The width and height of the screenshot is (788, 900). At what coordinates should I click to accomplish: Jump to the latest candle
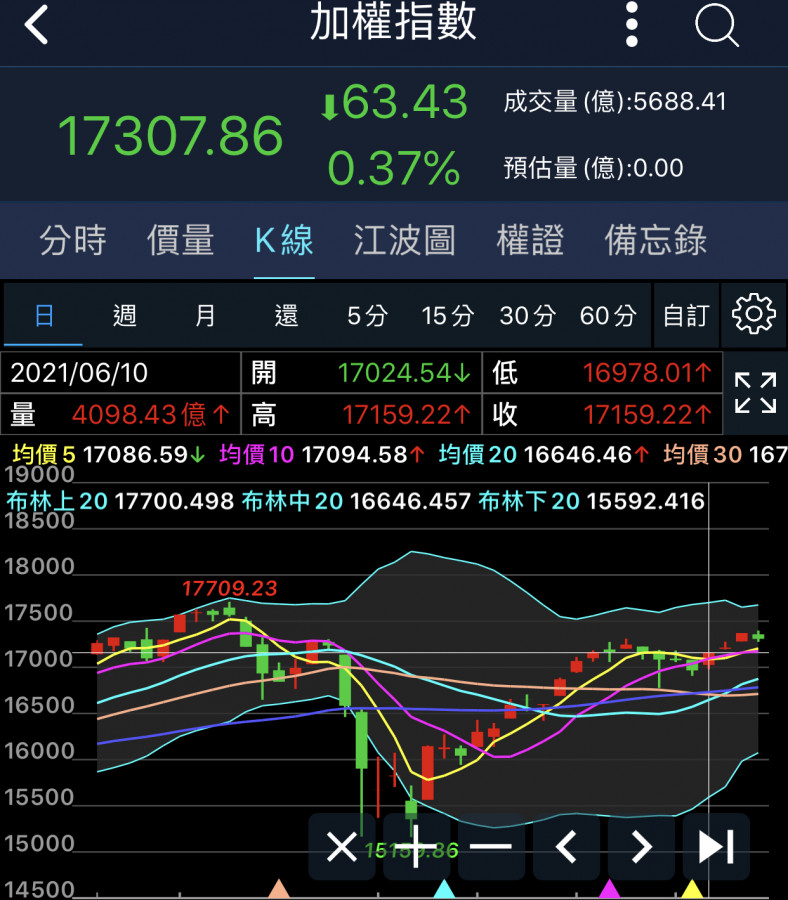tap(716, 847)
